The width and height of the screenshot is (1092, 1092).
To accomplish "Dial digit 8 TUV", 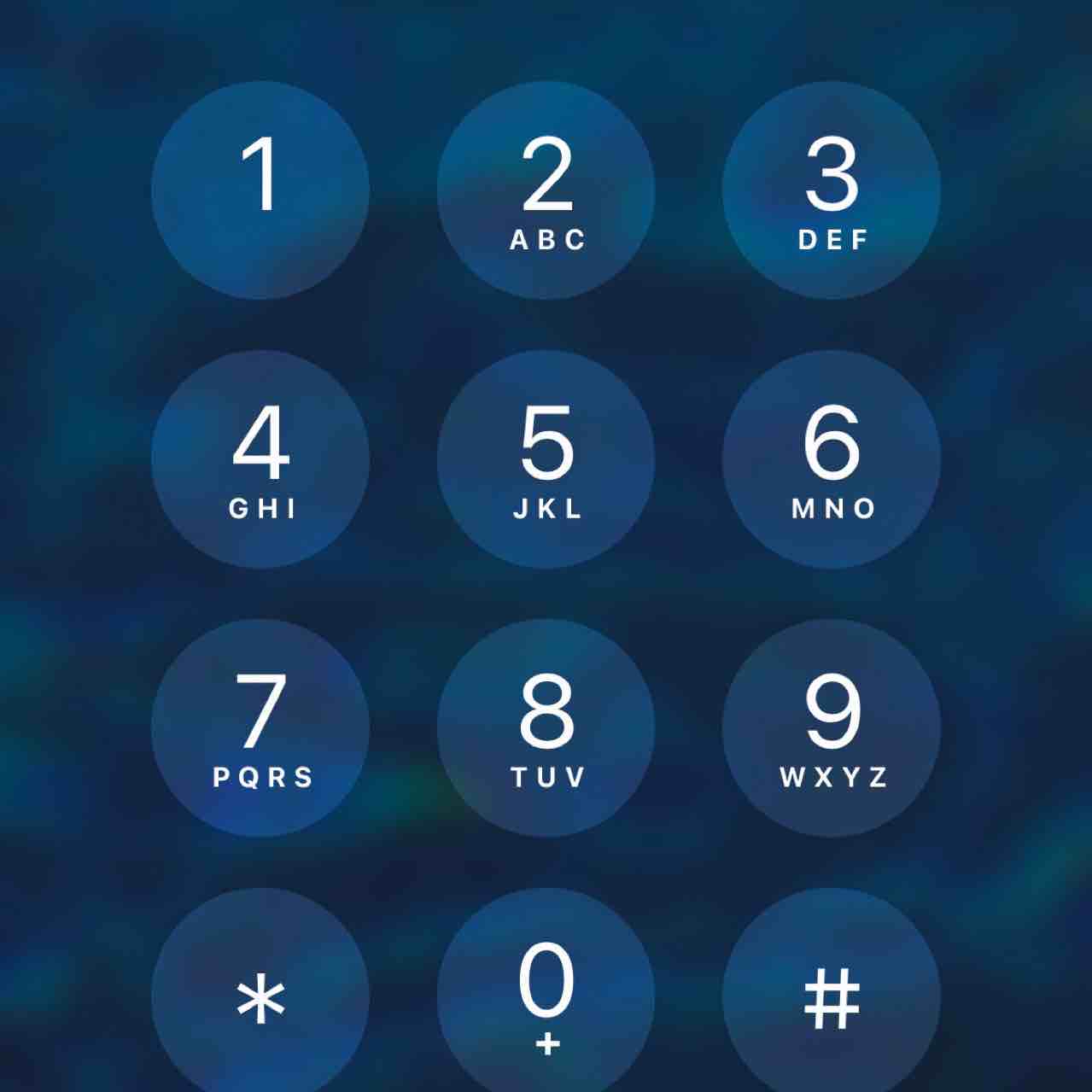I will coord(546,727).
